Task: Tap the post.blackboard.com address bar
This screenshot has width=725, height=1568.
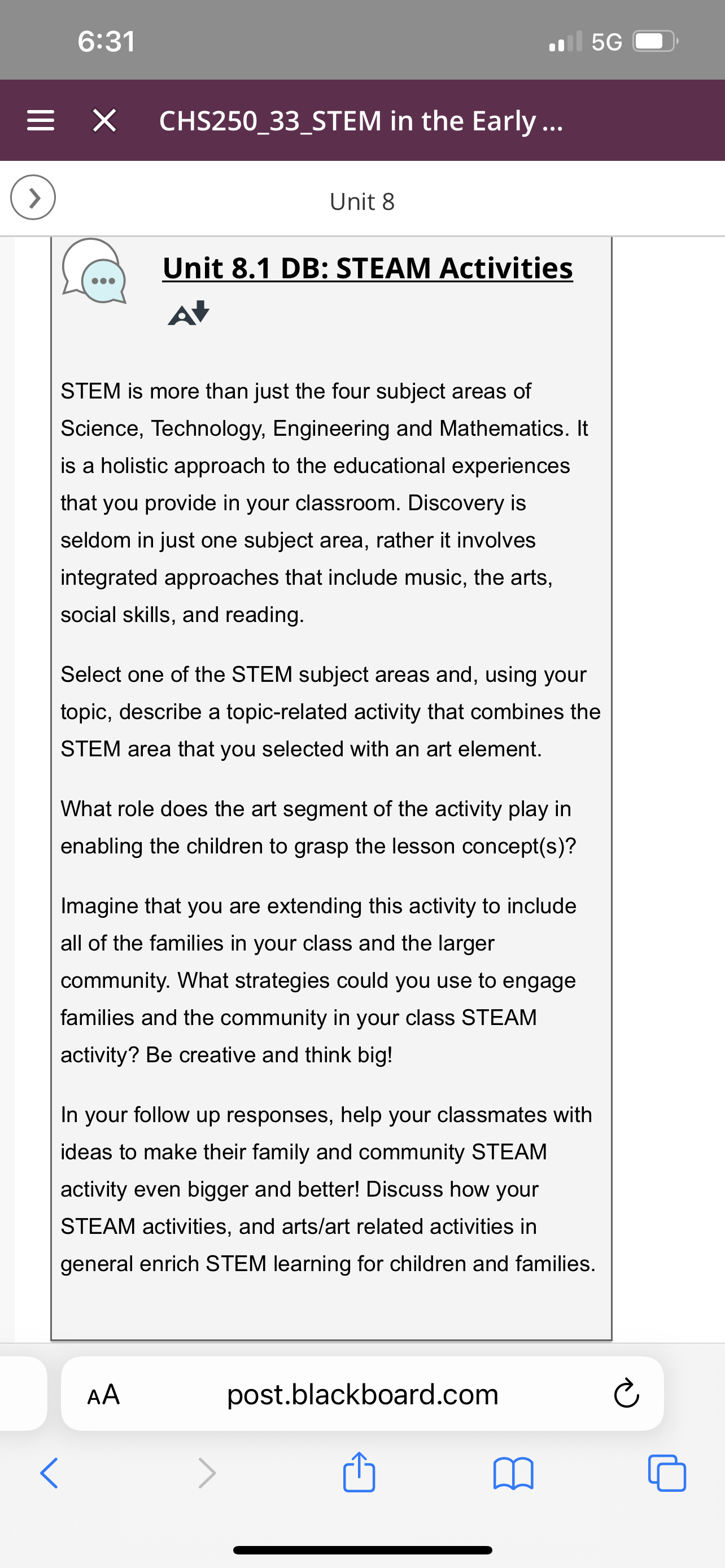Action: (362, 1393)
